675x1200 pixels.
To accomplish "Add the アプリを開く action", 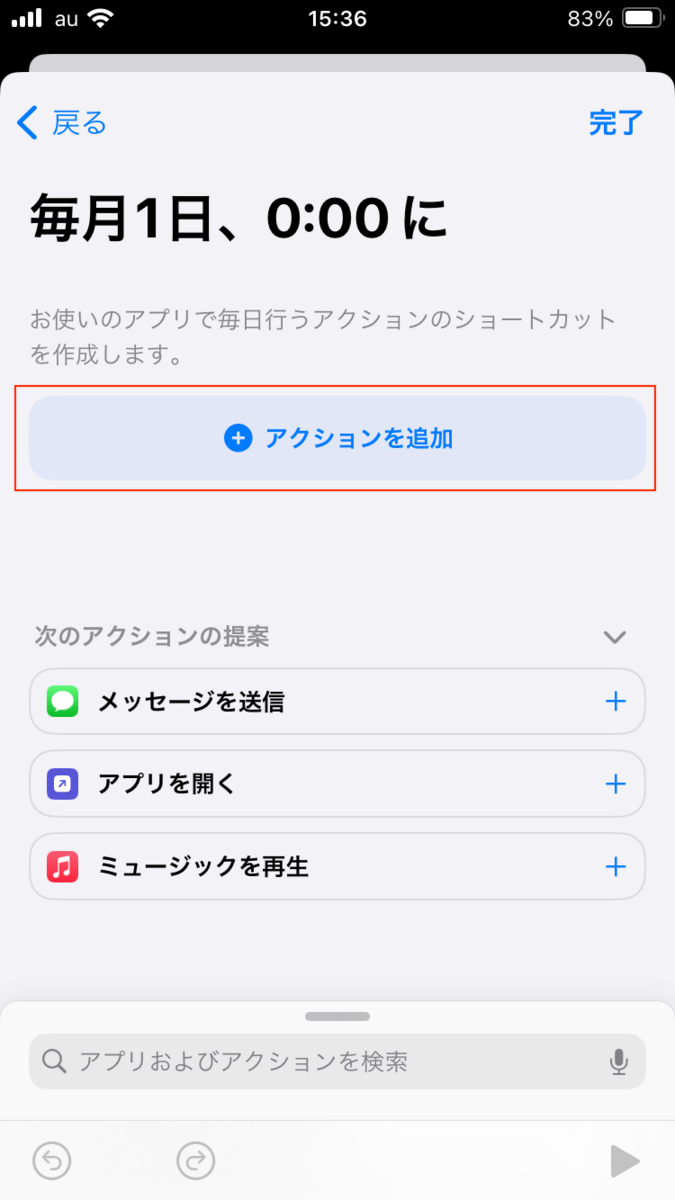I will click(616, 784).
